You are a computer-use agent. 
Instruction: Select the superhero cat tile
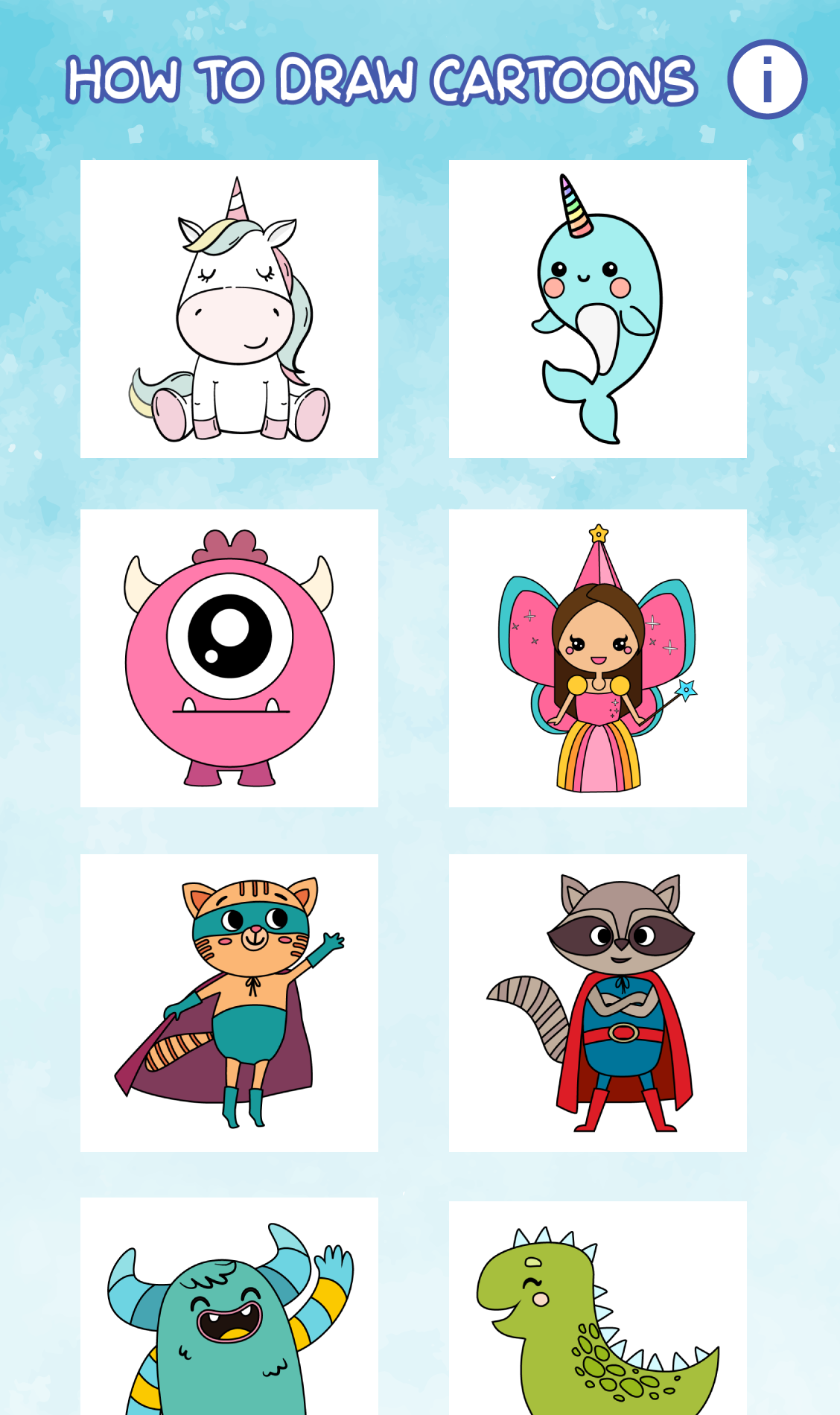point(229,1003)
